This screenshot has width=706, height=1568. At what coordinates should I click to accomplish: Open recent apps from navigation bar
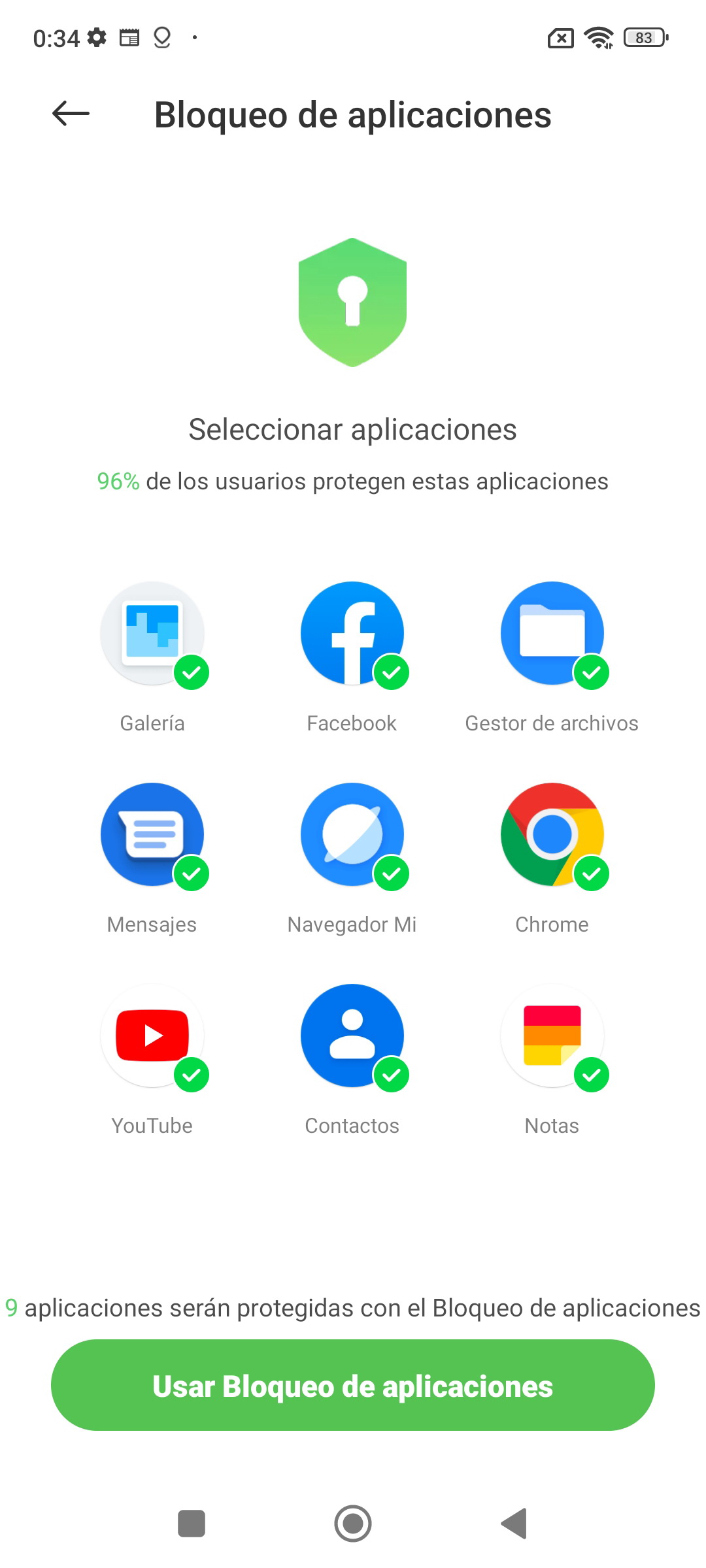pyautogui.click(x=192, y=1524)
